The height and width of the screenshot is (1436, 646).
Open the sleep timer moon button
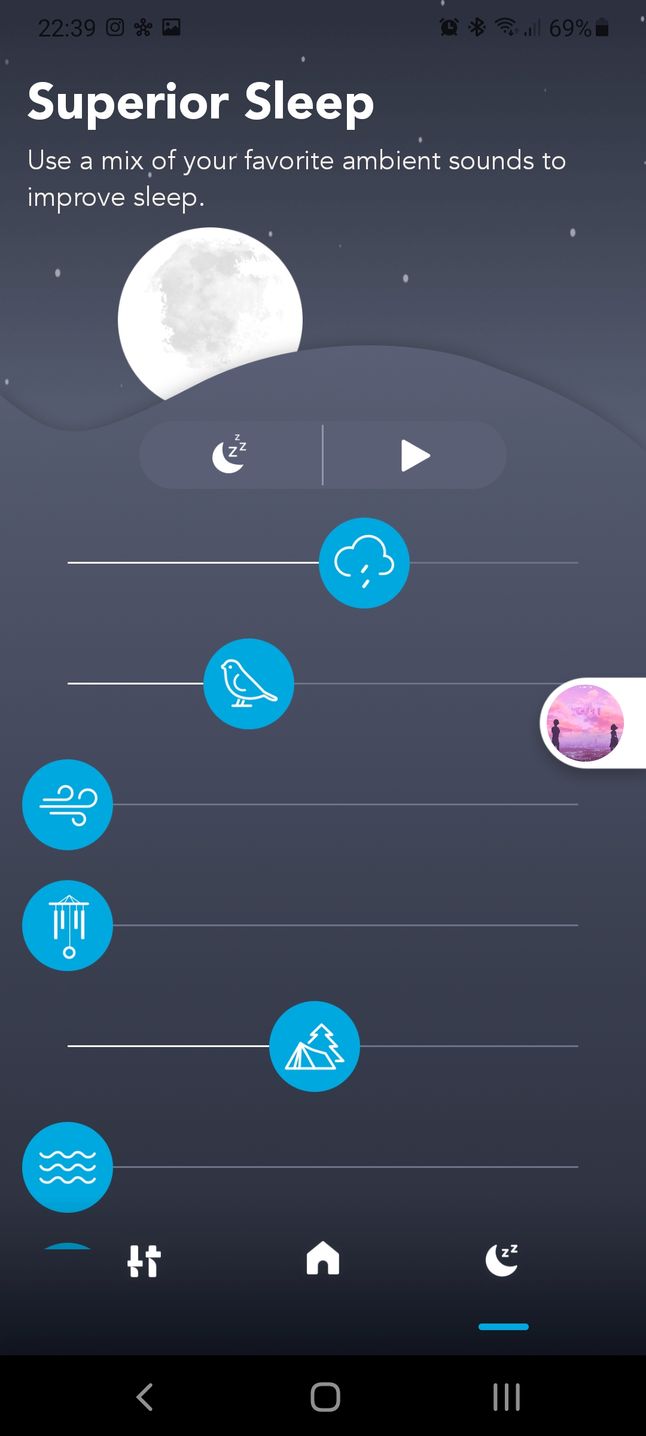pos(230,456)
